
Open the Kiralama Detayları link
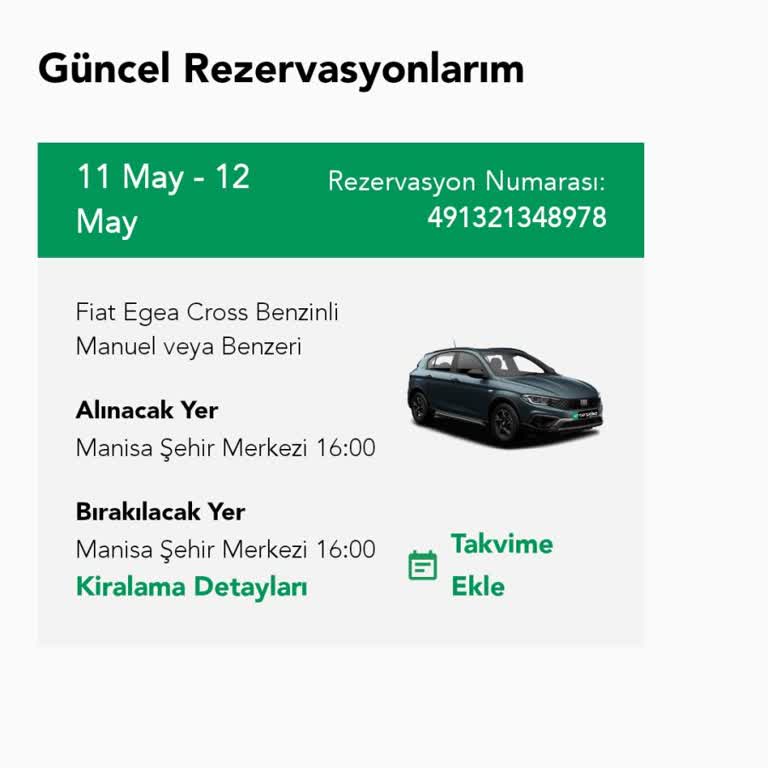tap(191, 586)
